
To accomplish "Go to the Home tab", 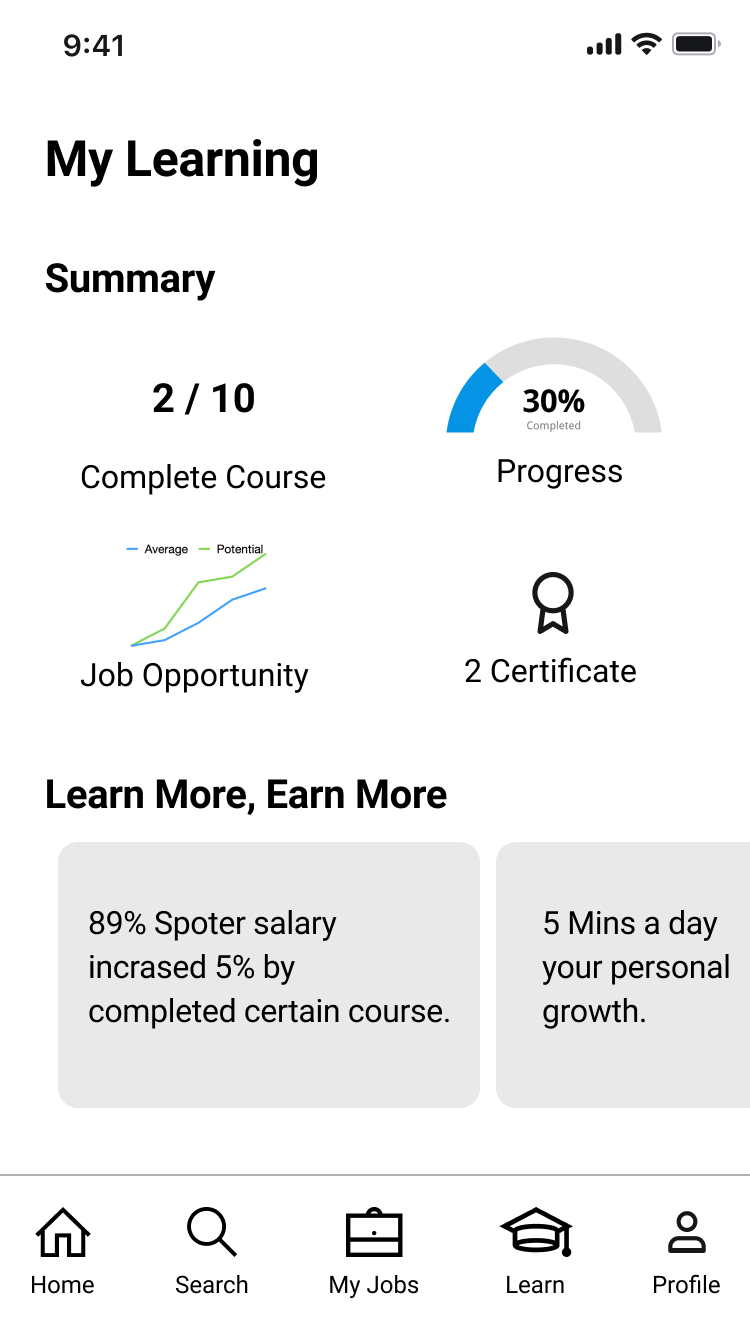I will 62,1251.
